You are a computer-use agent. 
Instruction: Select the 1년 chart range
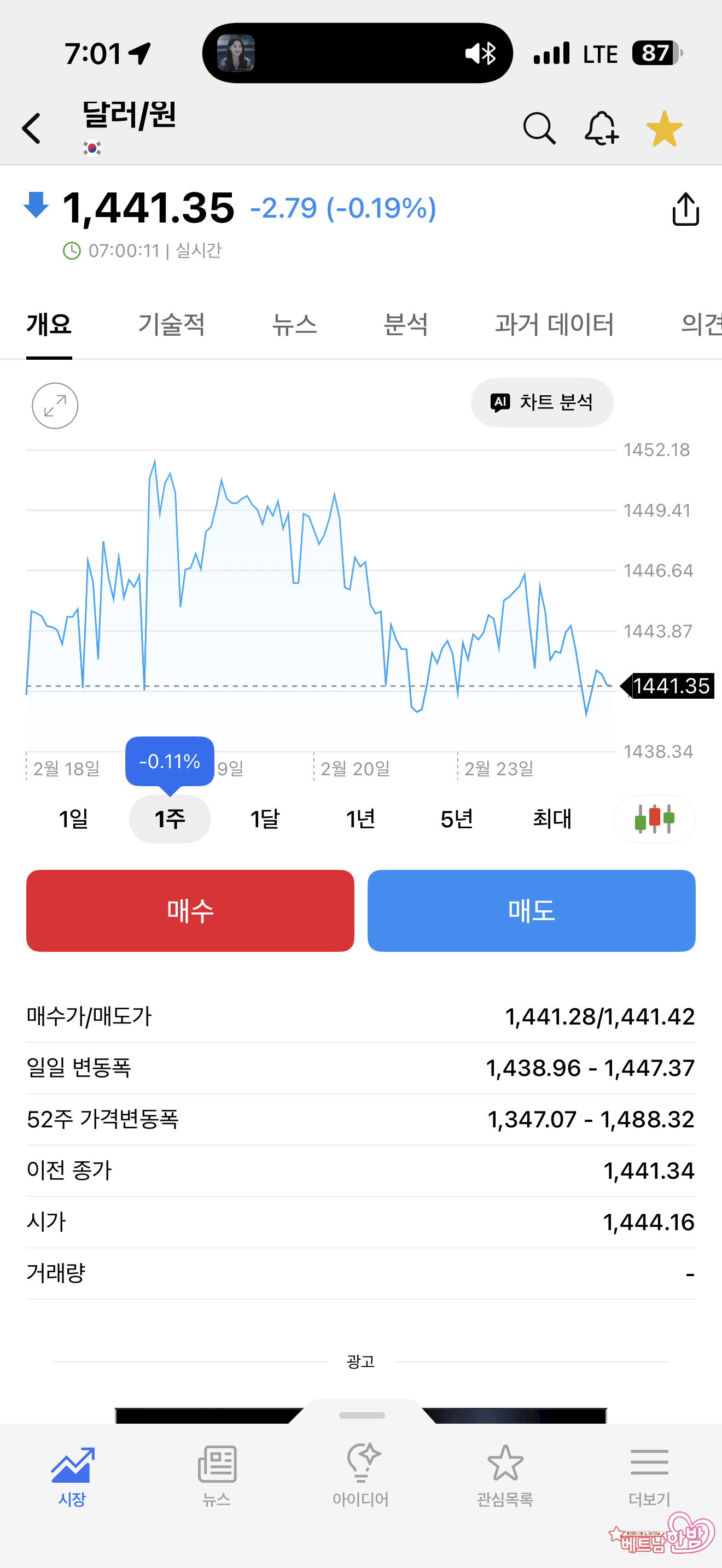tap(360, 818)
